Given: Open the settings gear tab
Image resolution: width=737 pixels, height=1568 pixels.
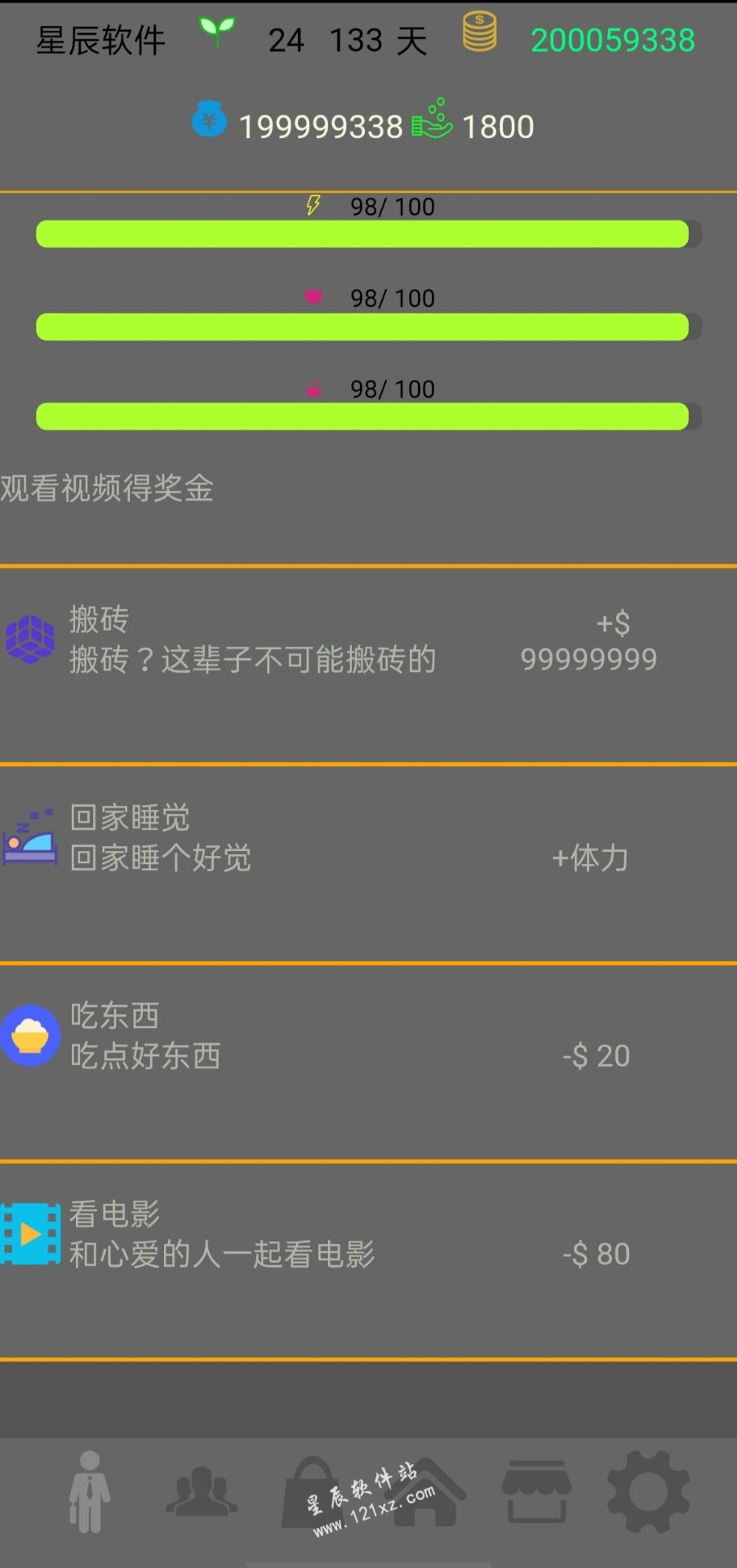Looking at the screenshot, I should pyautogui.click(x=648, y=1491).
